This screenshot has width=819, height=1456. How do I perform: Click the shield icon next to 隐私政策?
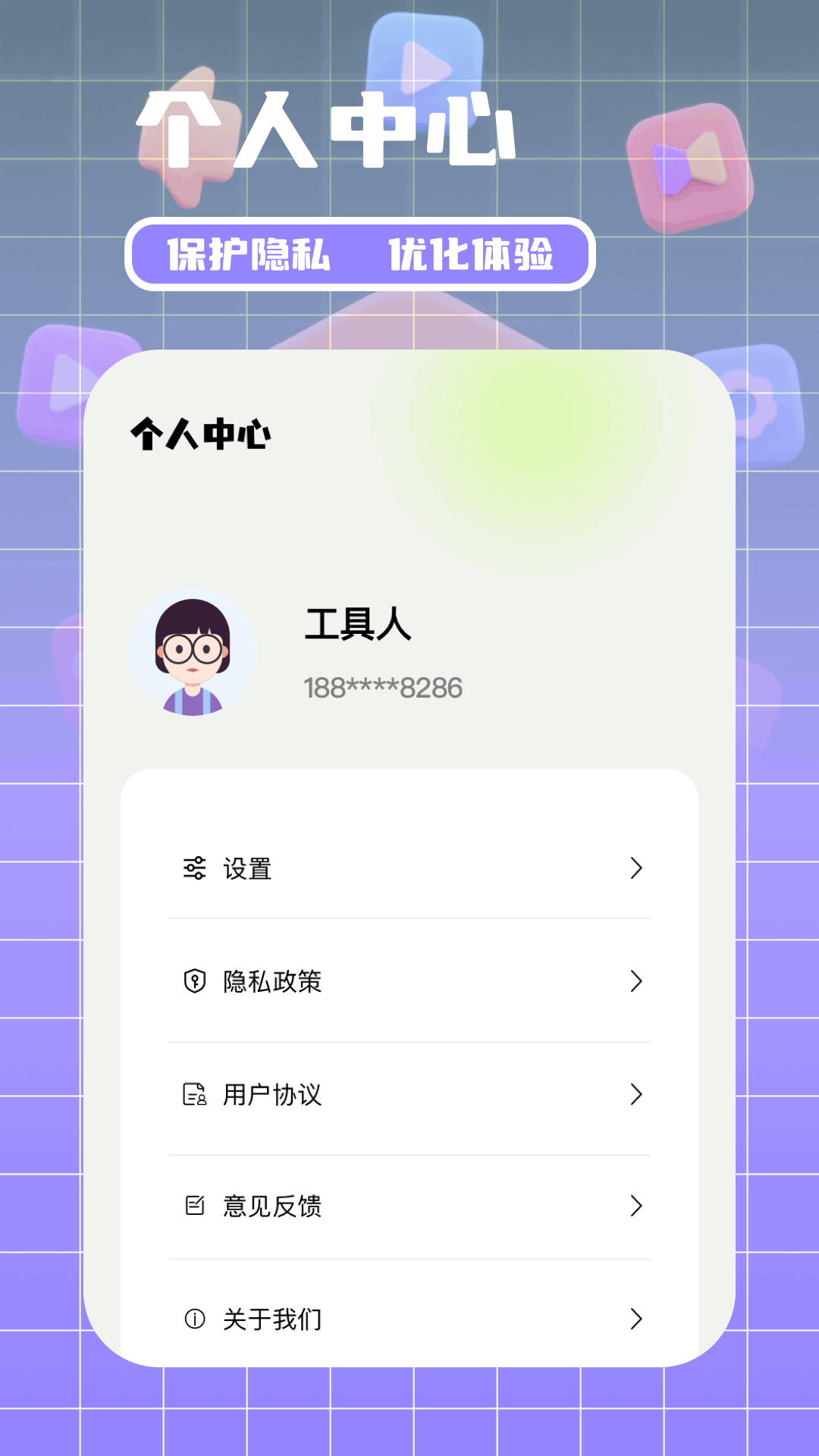coord(195,981)
